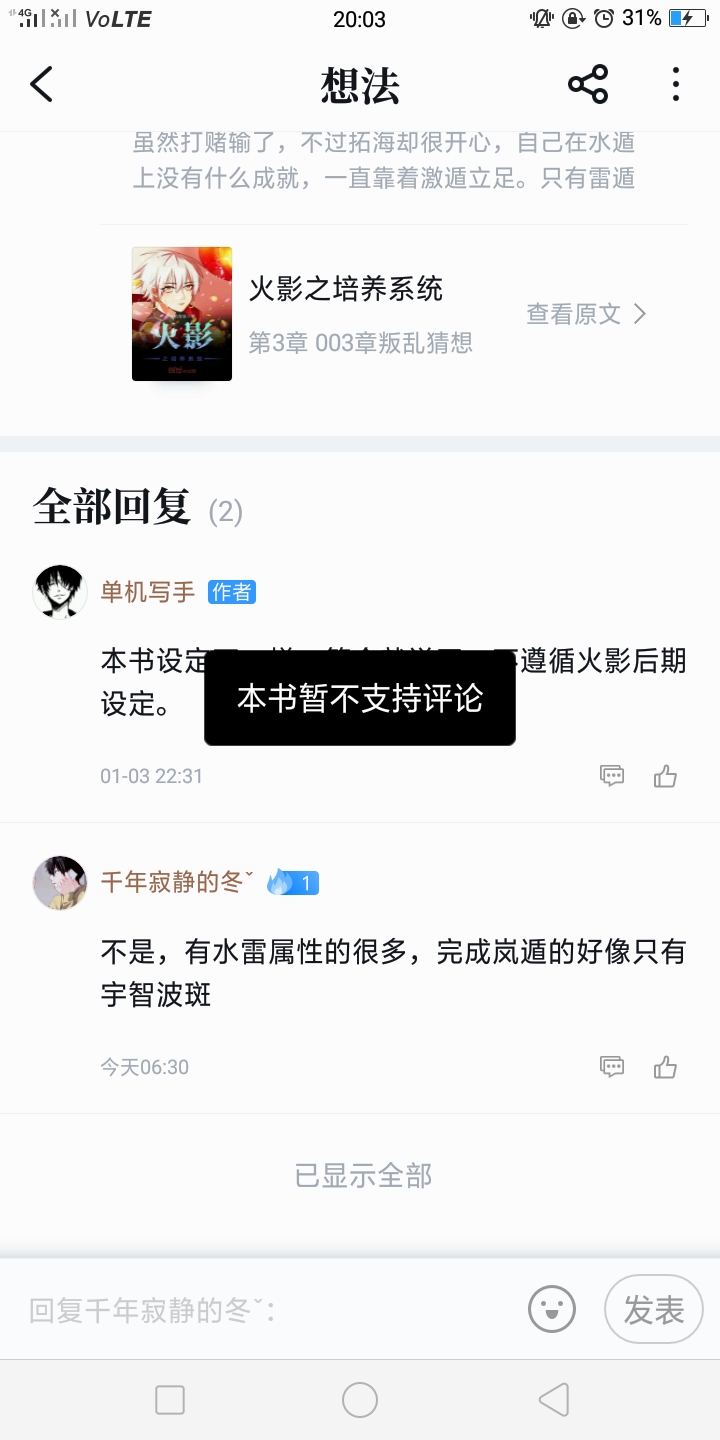Screen dimensions: 720x1440
Task: Open 单机写手's profile avatar
Action: coord(60,592)
